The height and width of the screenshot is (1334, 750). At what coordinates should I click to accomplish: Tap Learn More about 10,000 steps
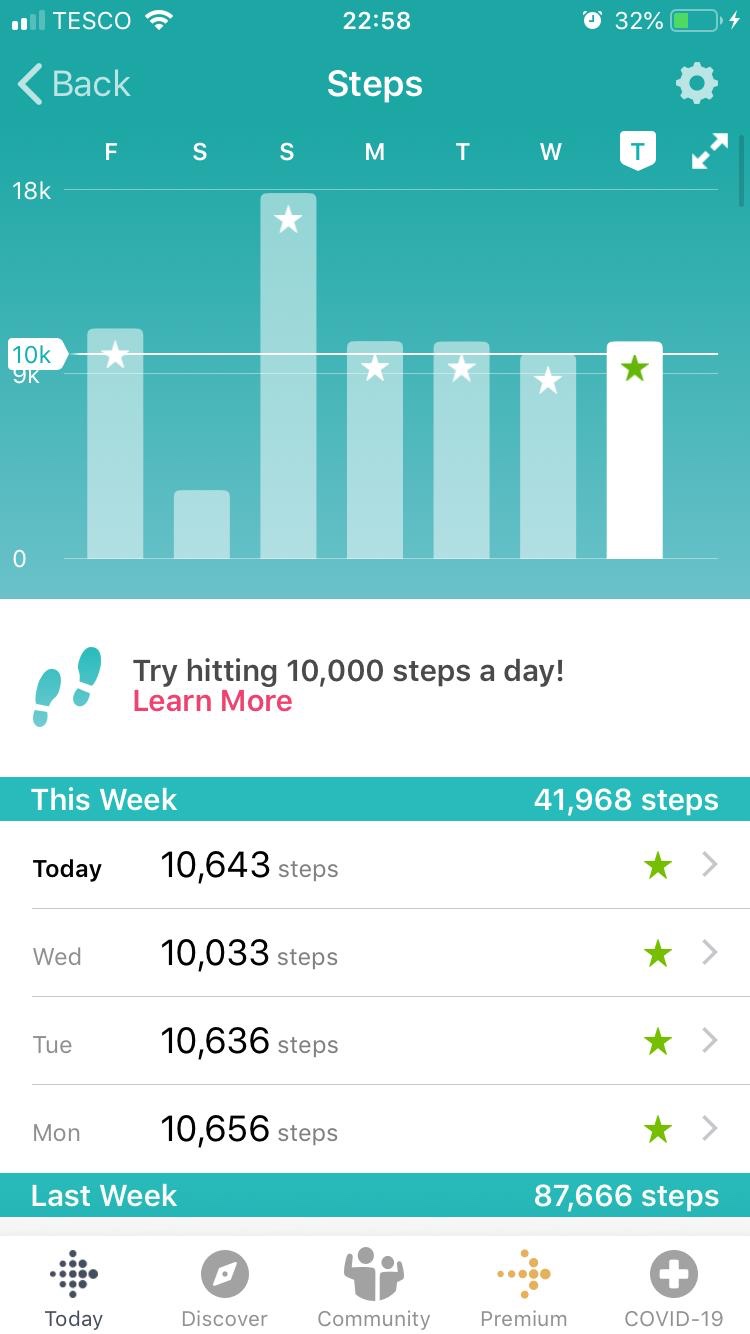(213, 701)
